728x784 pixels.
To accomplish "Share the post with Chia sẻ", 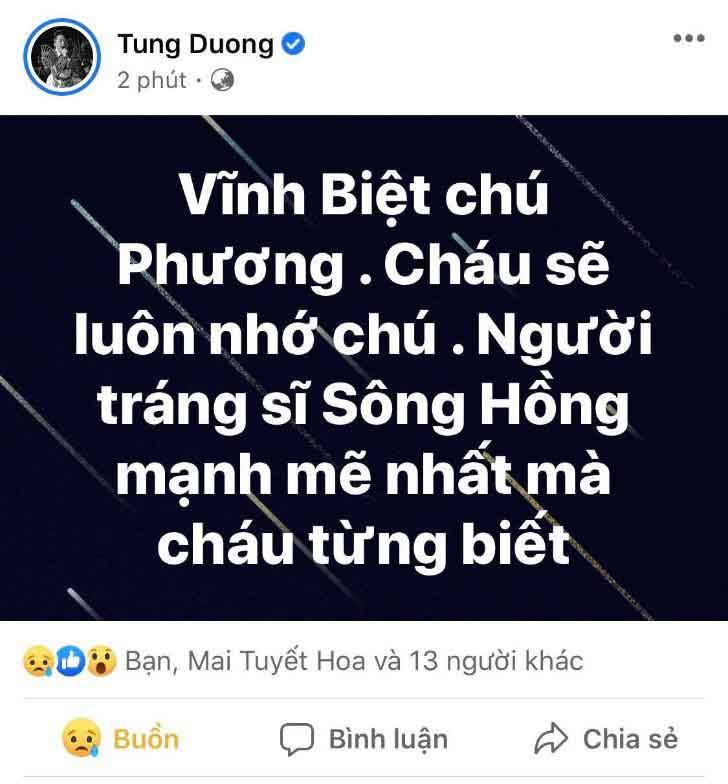I will click(x=606, y=739).
